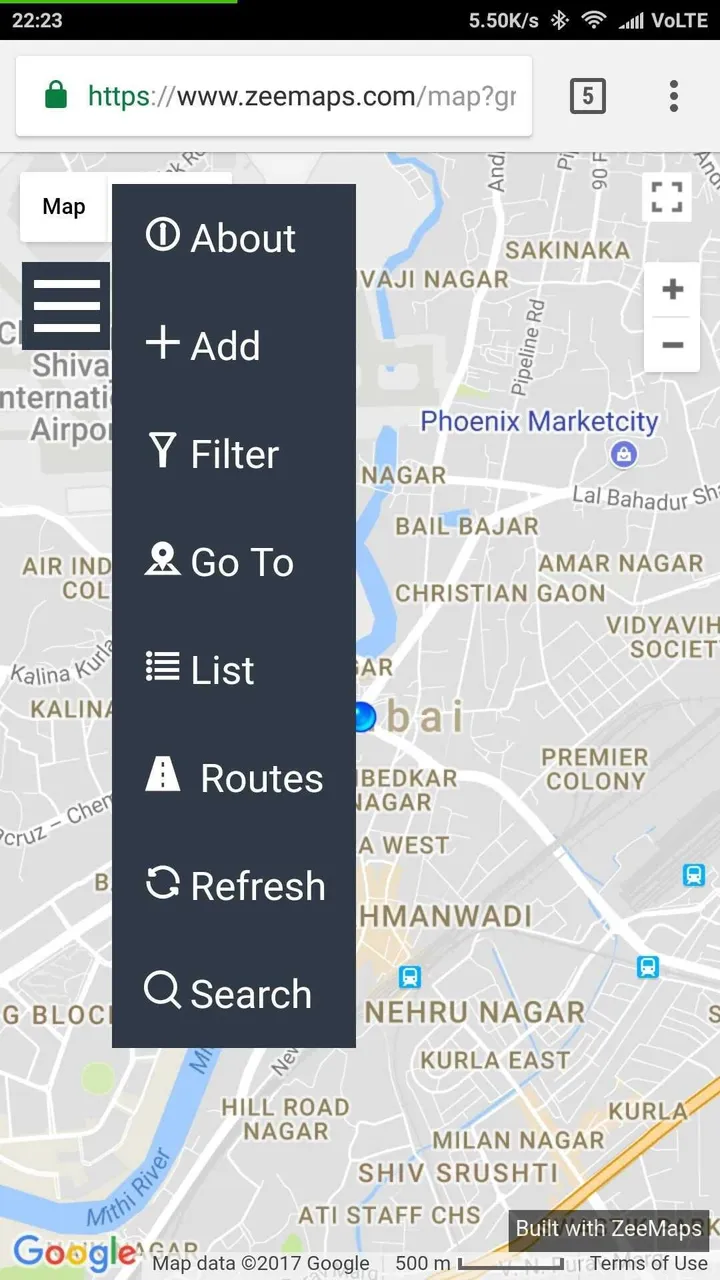Close the hamburger menu button

[66, 306]
